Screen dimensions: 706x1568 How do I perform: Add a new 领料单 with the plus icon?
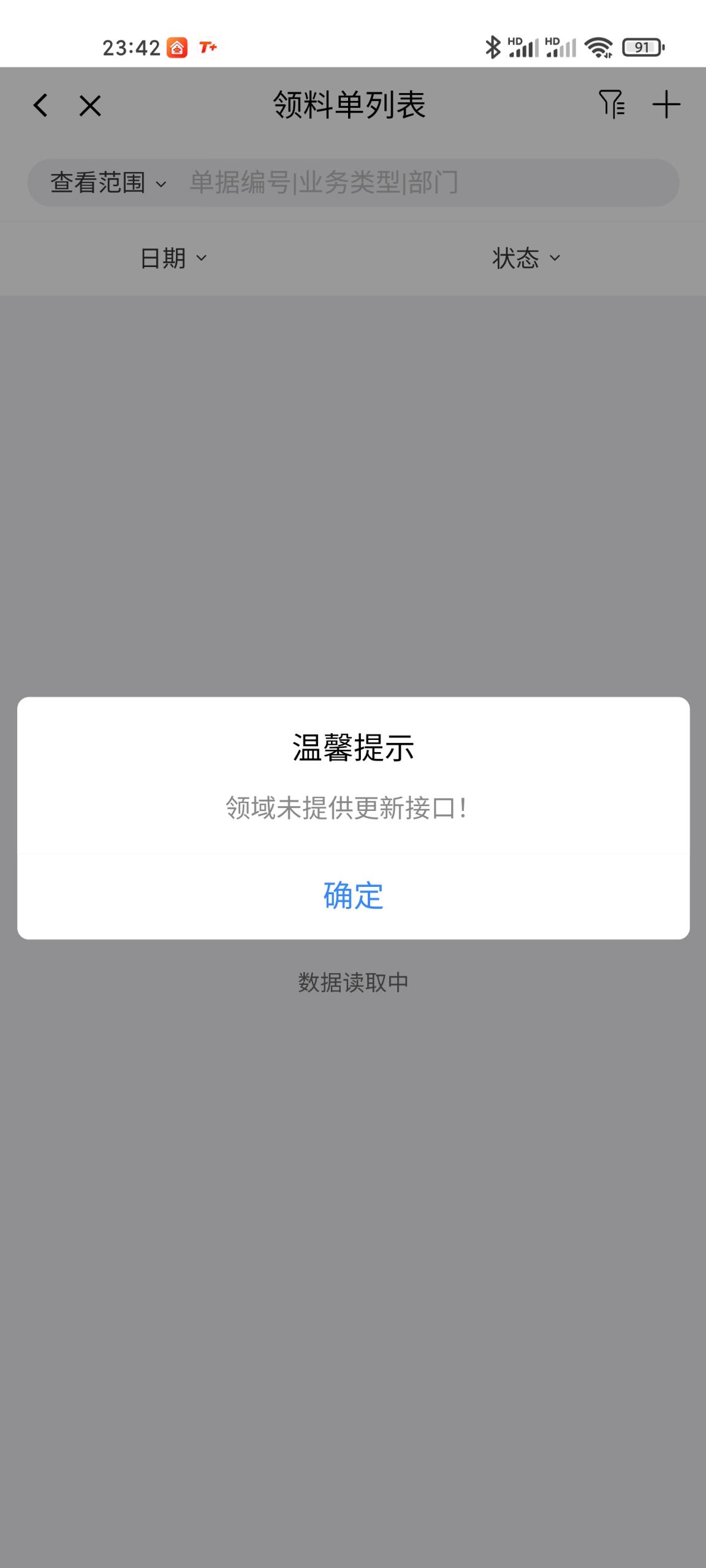(666, 105)
